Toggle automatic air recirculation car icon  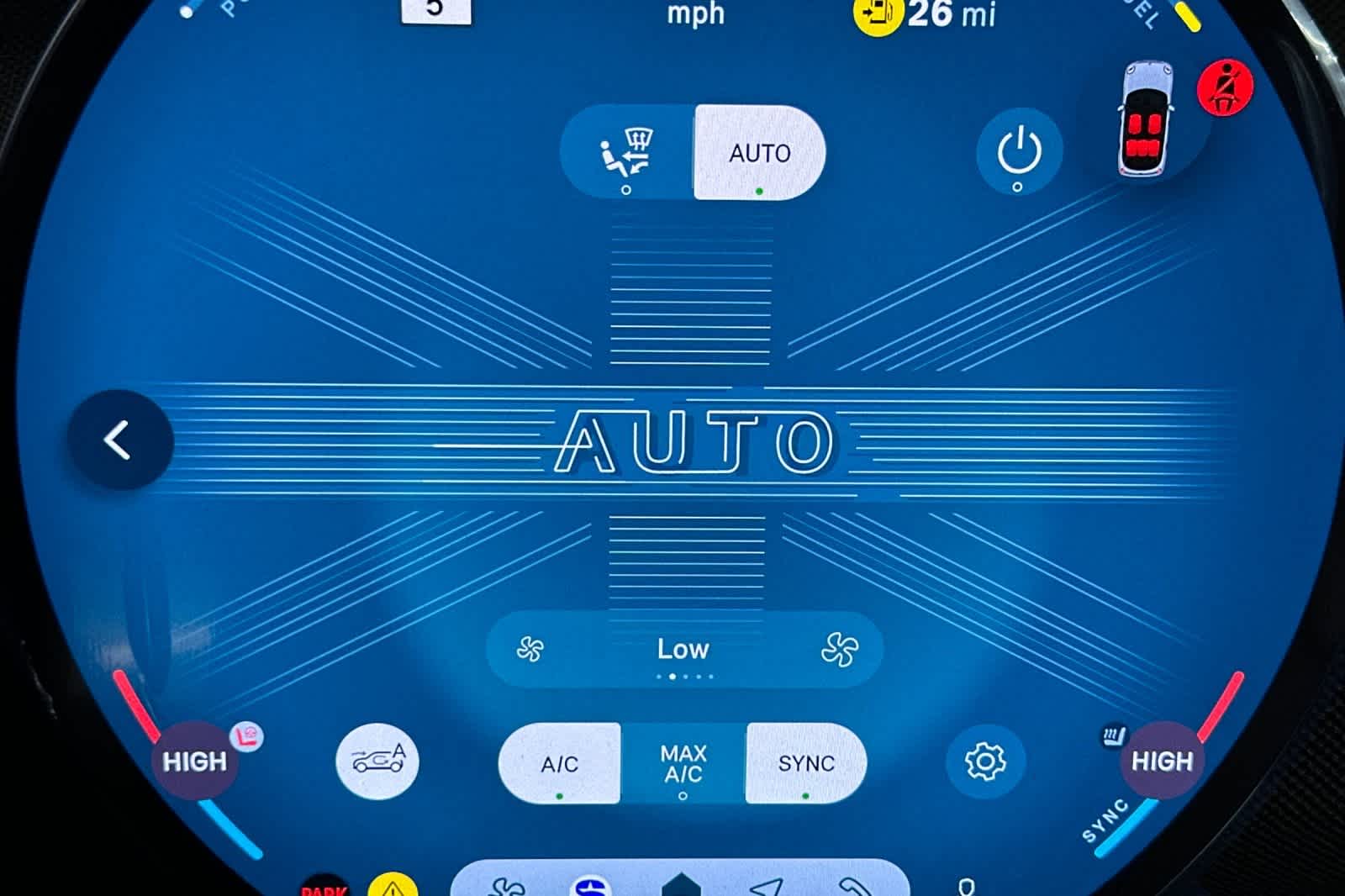pyautogui.click(x=377, y=761)
